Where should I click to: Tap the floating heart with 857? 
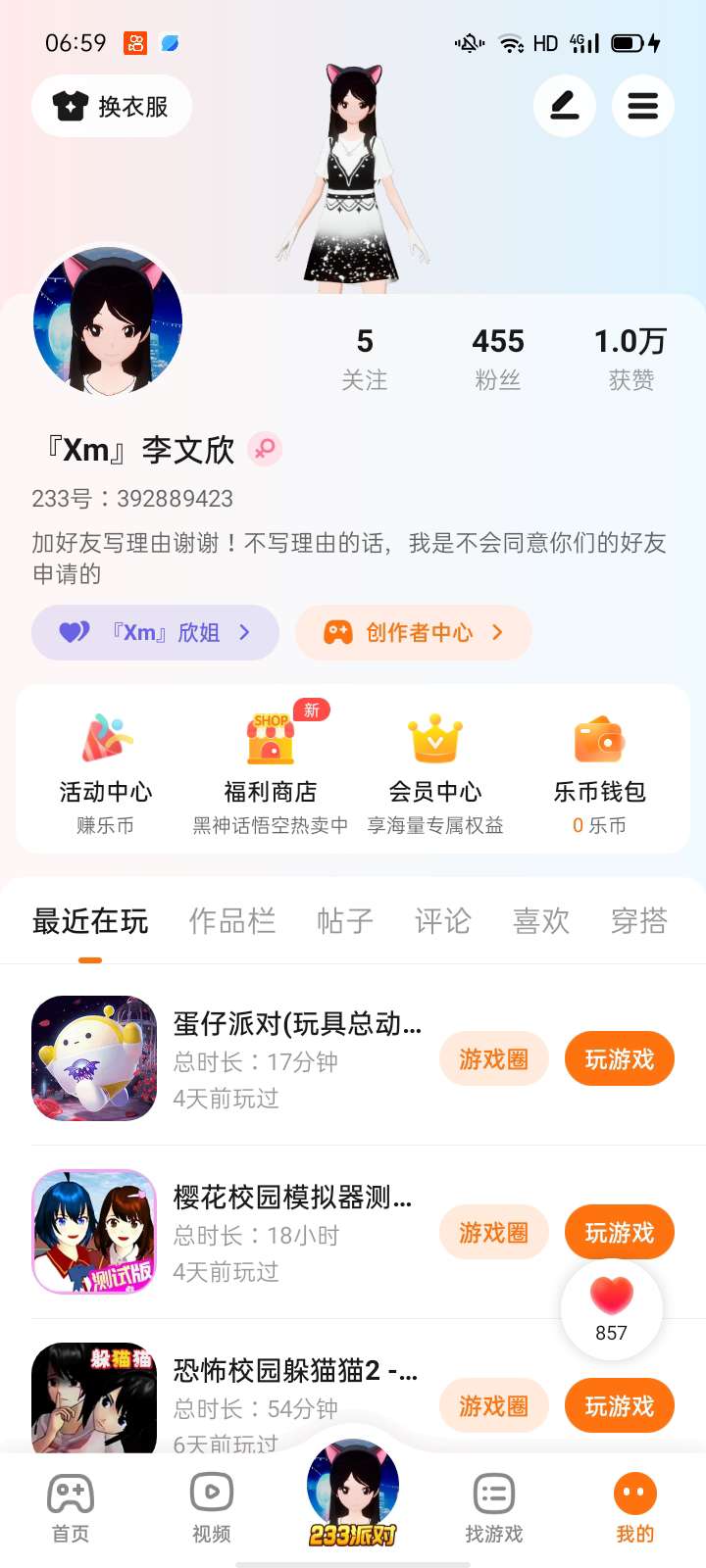(x=611, y=1308)
